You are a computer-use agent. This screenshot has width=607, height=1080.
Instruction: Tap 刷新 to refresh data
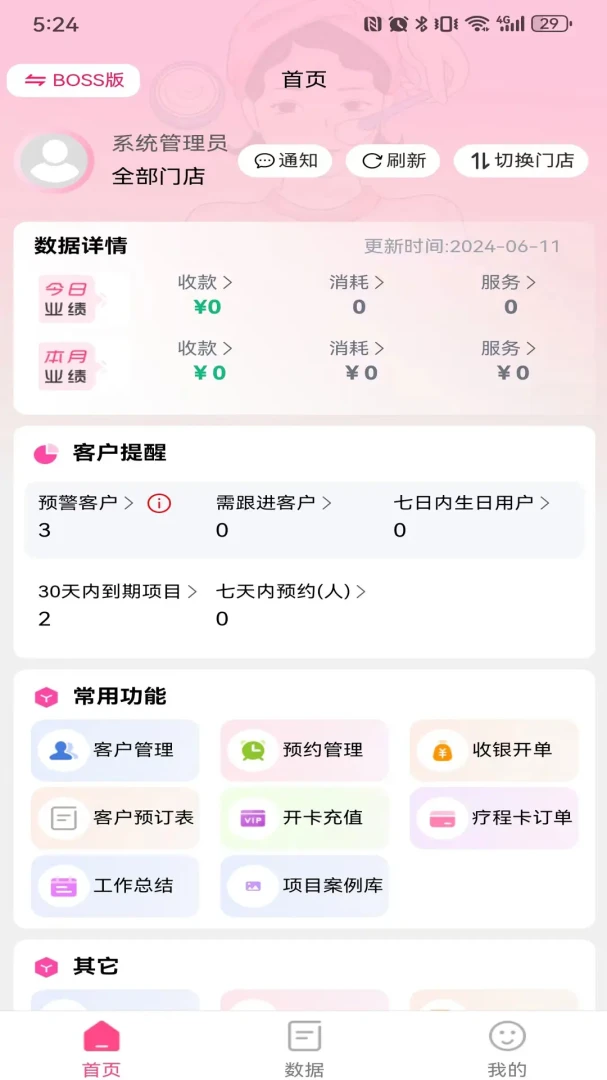tap(393, 160)
